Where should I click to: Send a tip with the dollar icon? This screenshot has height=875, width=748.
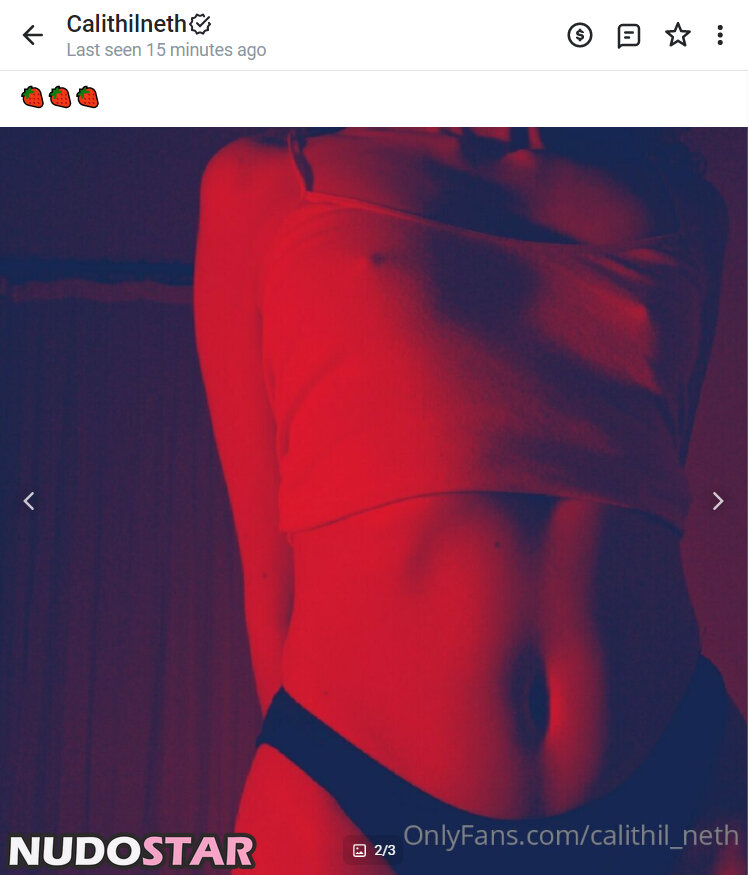pos(580,36)
